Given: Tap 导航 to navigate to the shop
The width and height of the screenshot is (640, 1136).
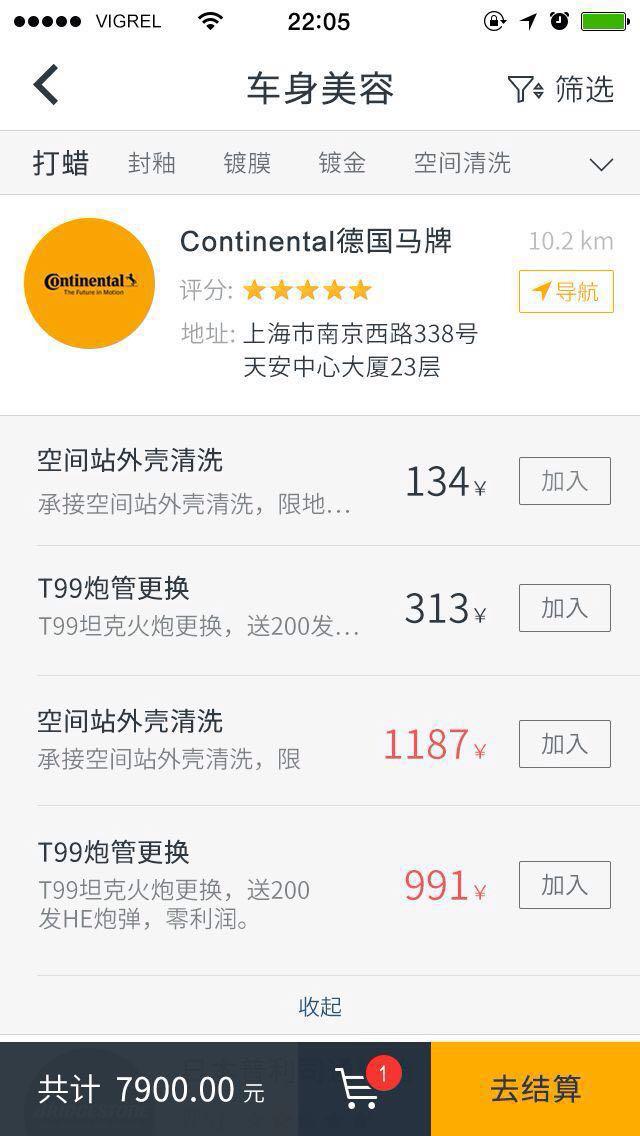Looking at the screenshot, I should point(566,291).
